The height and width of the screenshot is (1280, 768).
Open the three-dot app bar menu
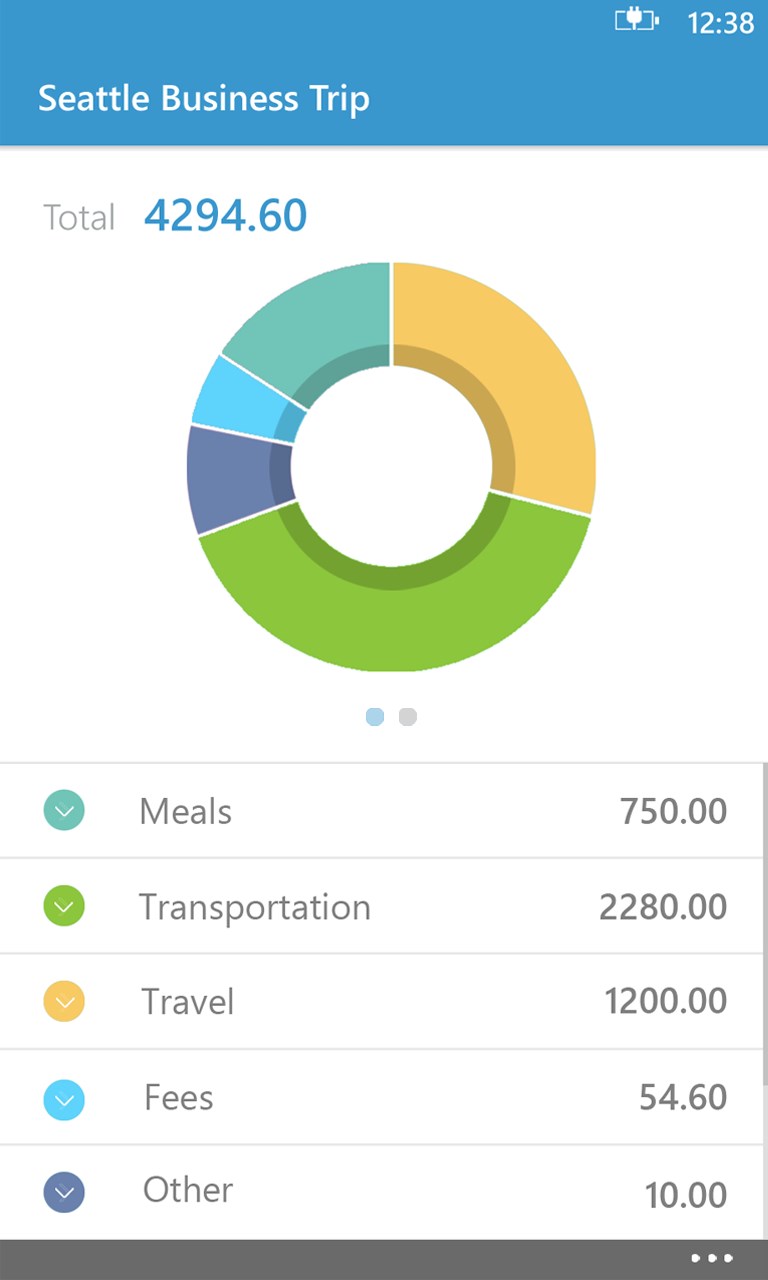click(712, 1258)
